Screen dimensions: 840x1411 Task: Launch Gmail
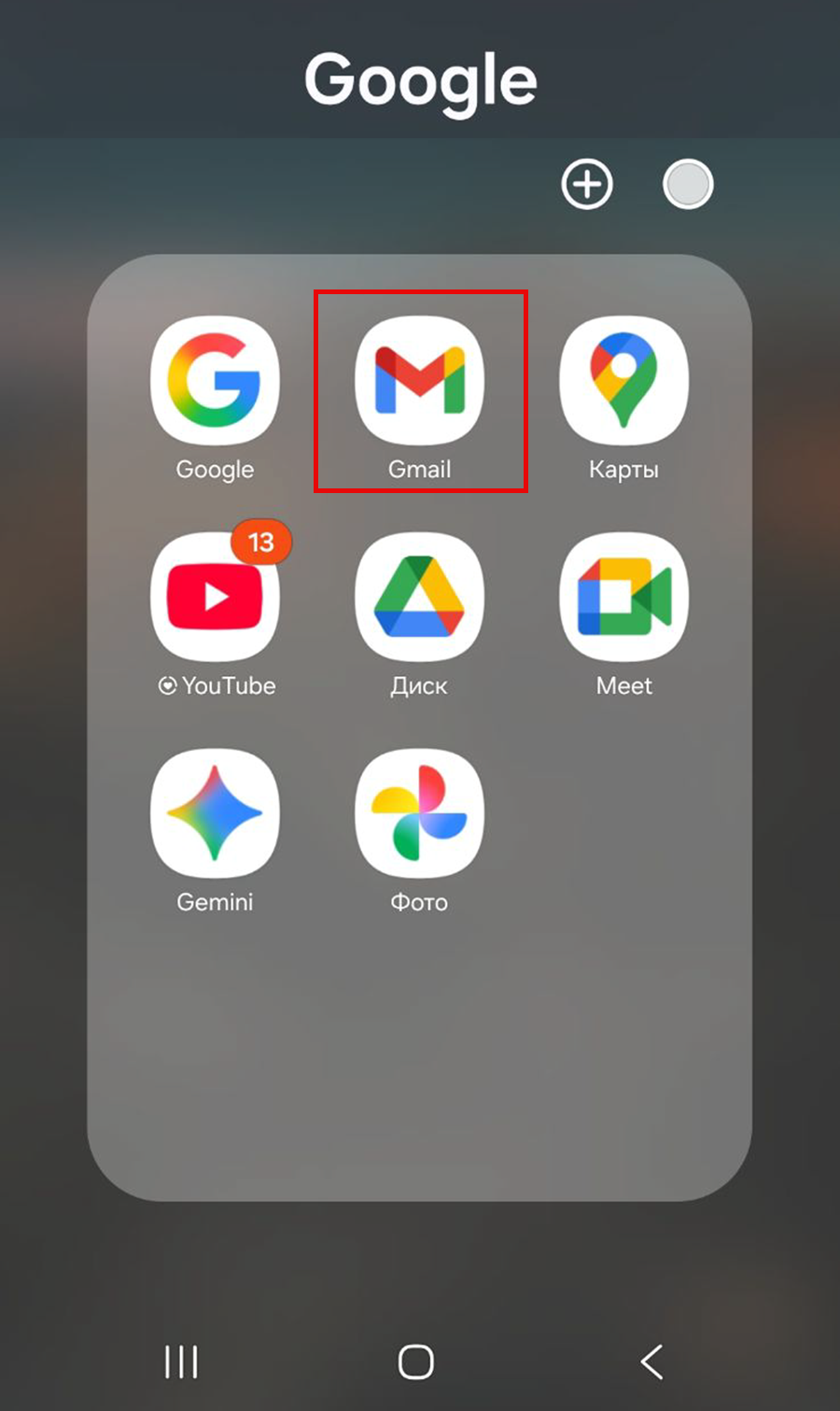[x=420, y=381]
